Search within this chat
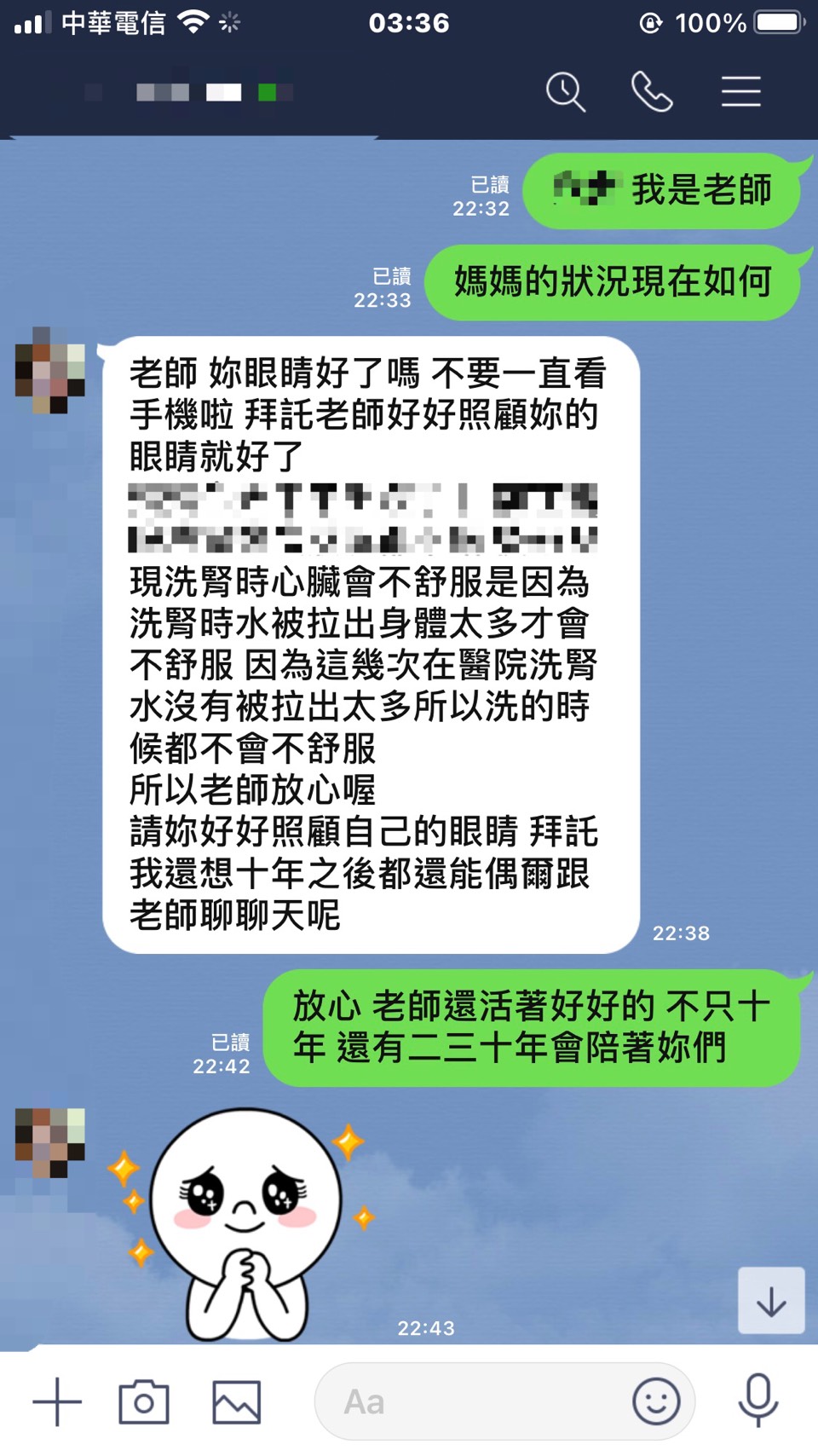818x1456 pixels. point(566,92)
